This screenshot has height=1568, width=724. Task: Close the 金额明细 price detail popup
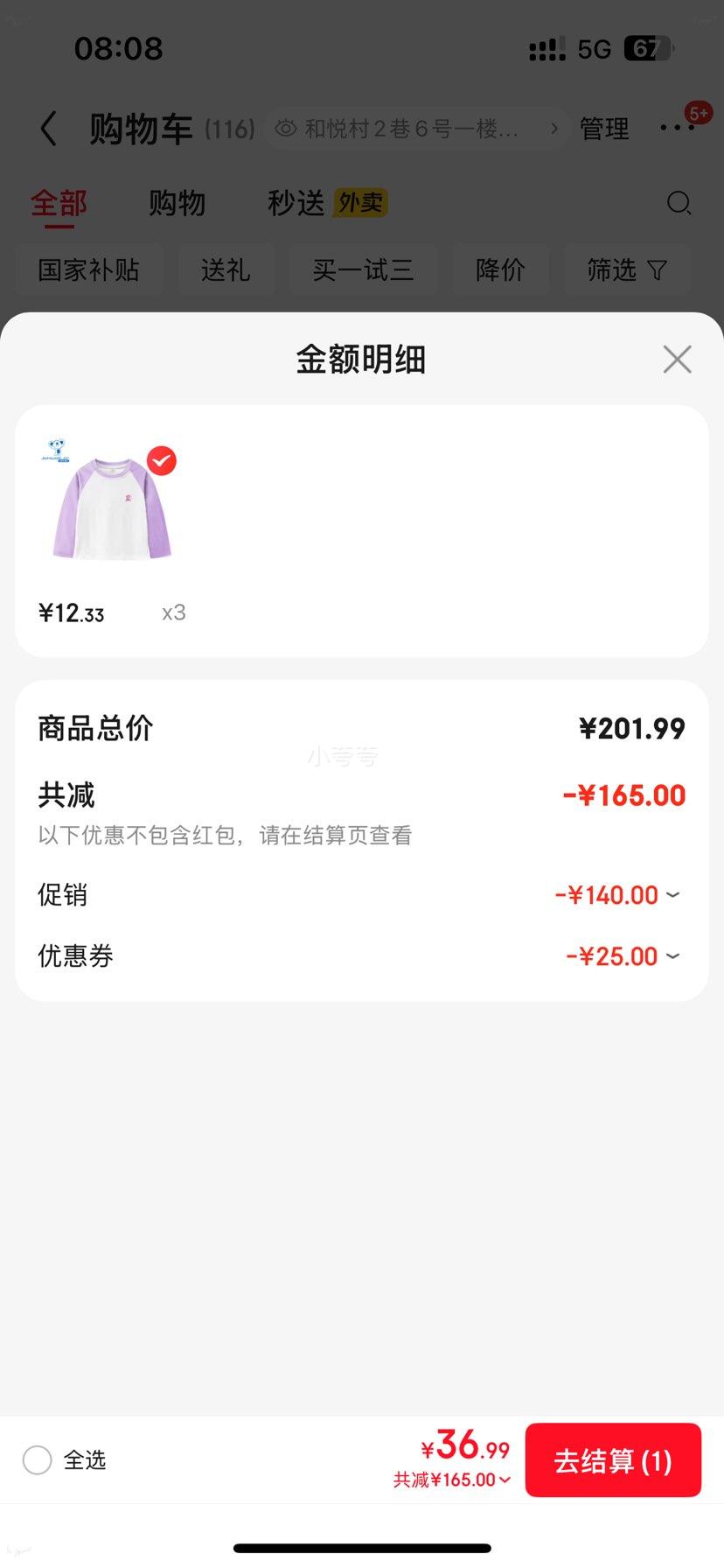(677, 359)
